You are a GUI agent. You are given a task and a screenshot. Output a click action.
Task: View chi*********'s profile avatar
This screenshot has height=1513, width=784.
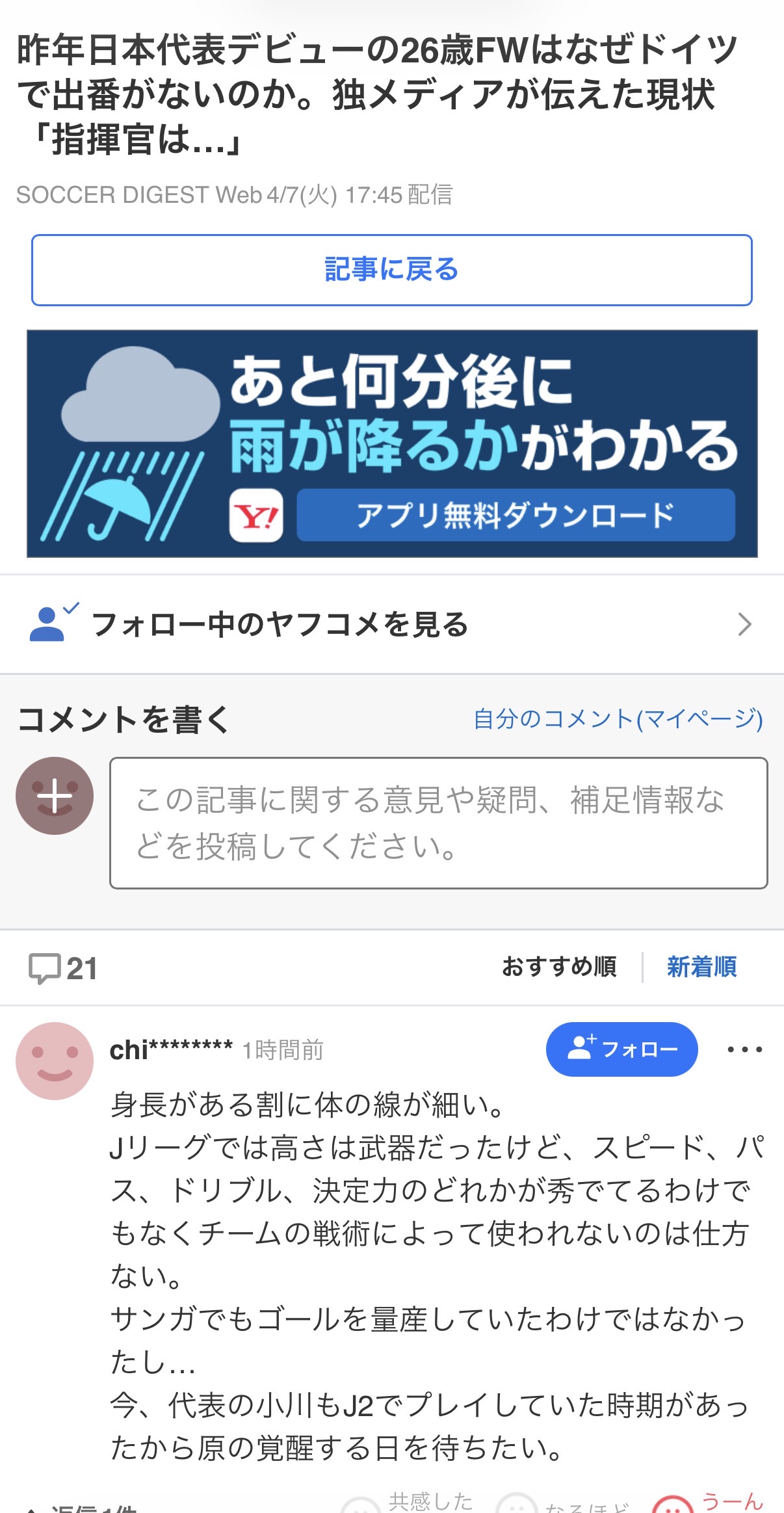55,1060
